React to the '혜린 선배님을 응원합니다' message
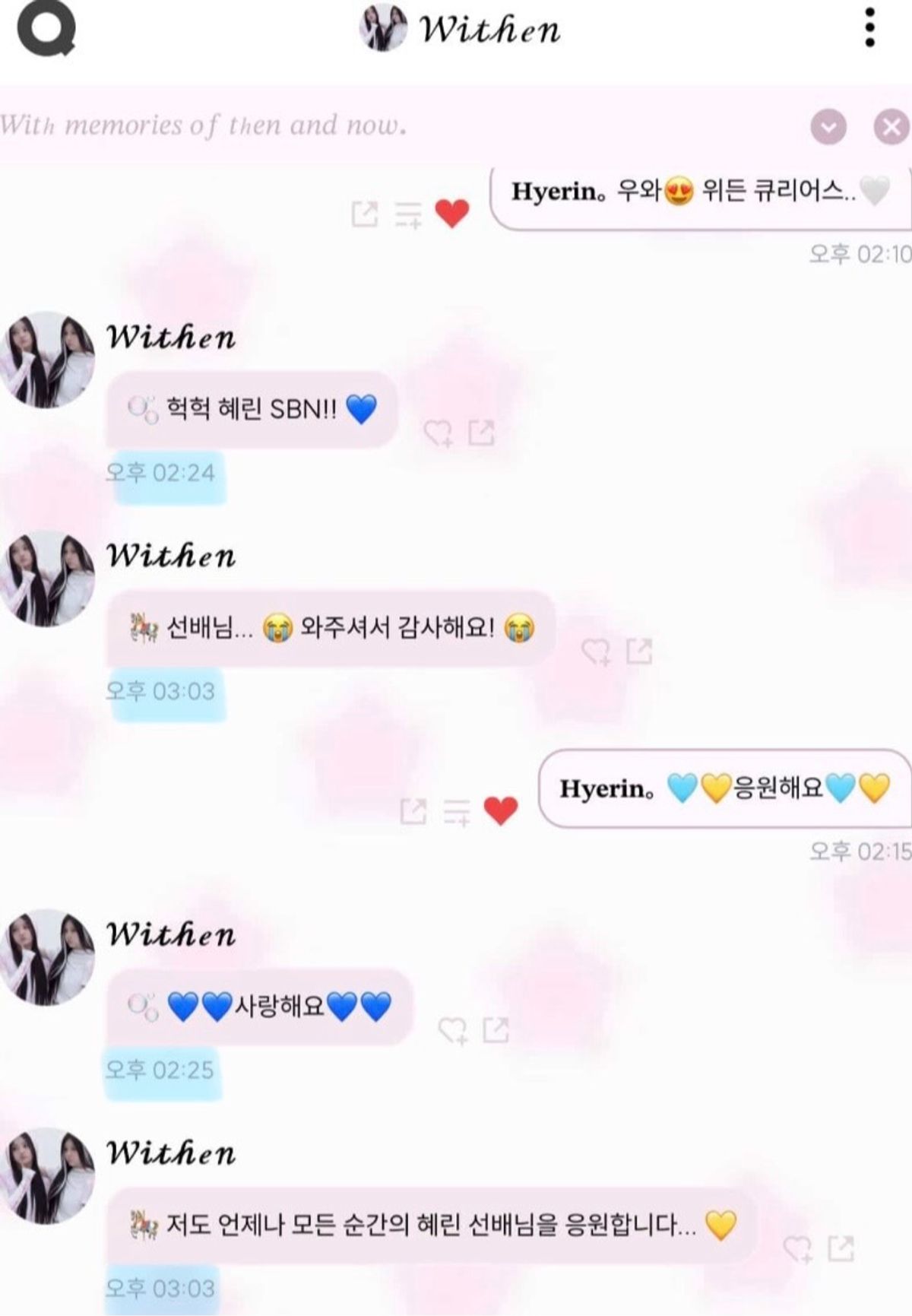912x1316 pixels. pos(798,1248)
